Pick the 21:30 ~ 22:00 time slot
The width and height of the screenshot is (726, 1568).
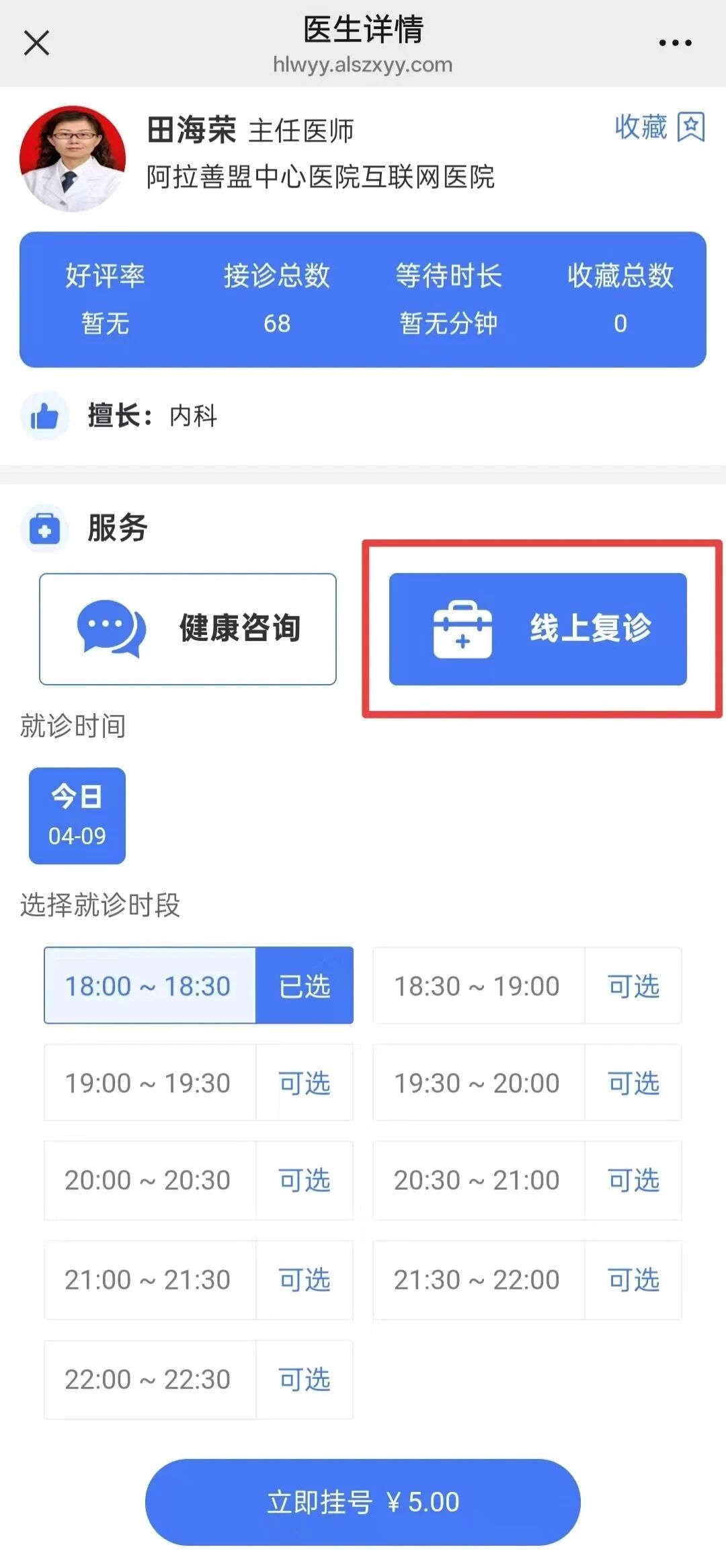[x=527, y=1279]
